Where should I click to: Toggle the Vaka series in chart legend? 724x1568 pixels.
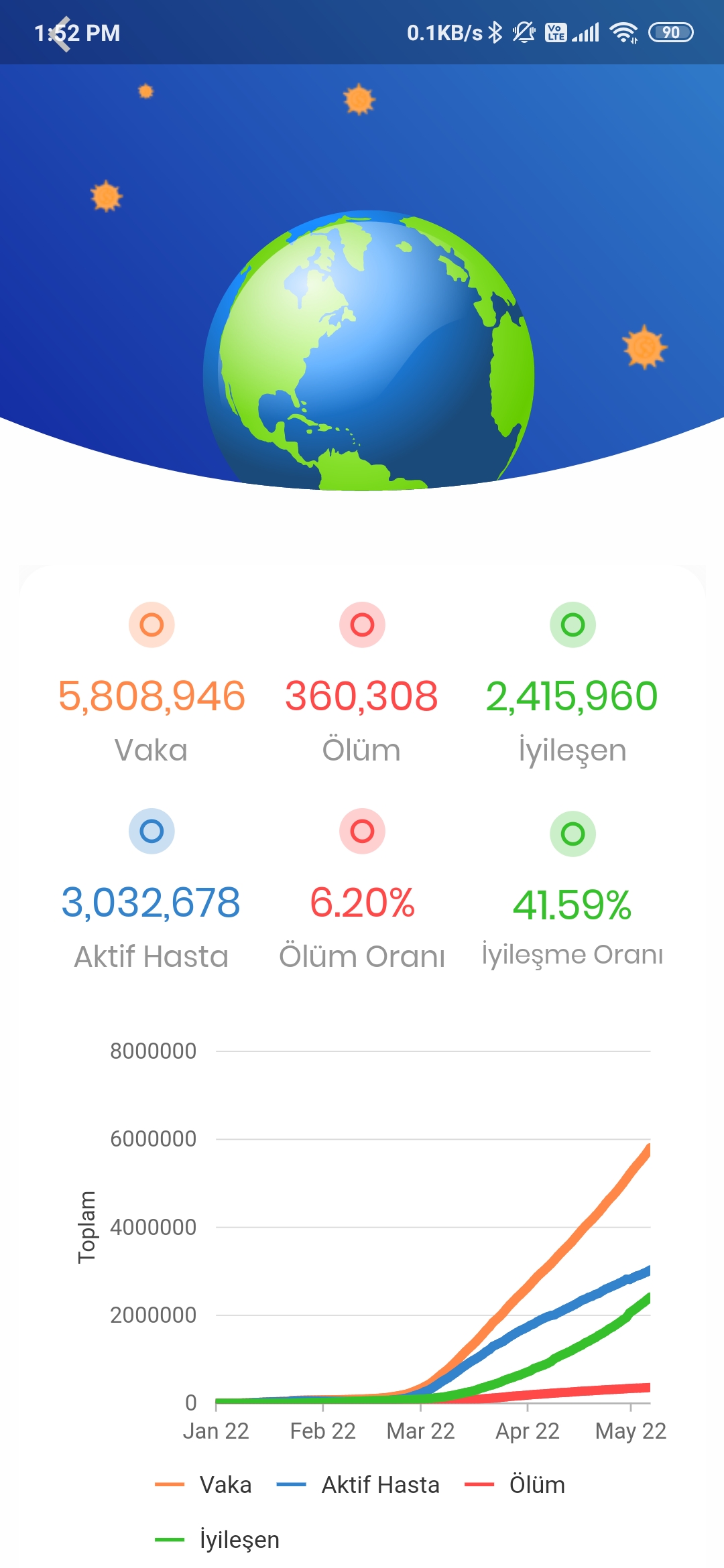(x=204, y=1485)
